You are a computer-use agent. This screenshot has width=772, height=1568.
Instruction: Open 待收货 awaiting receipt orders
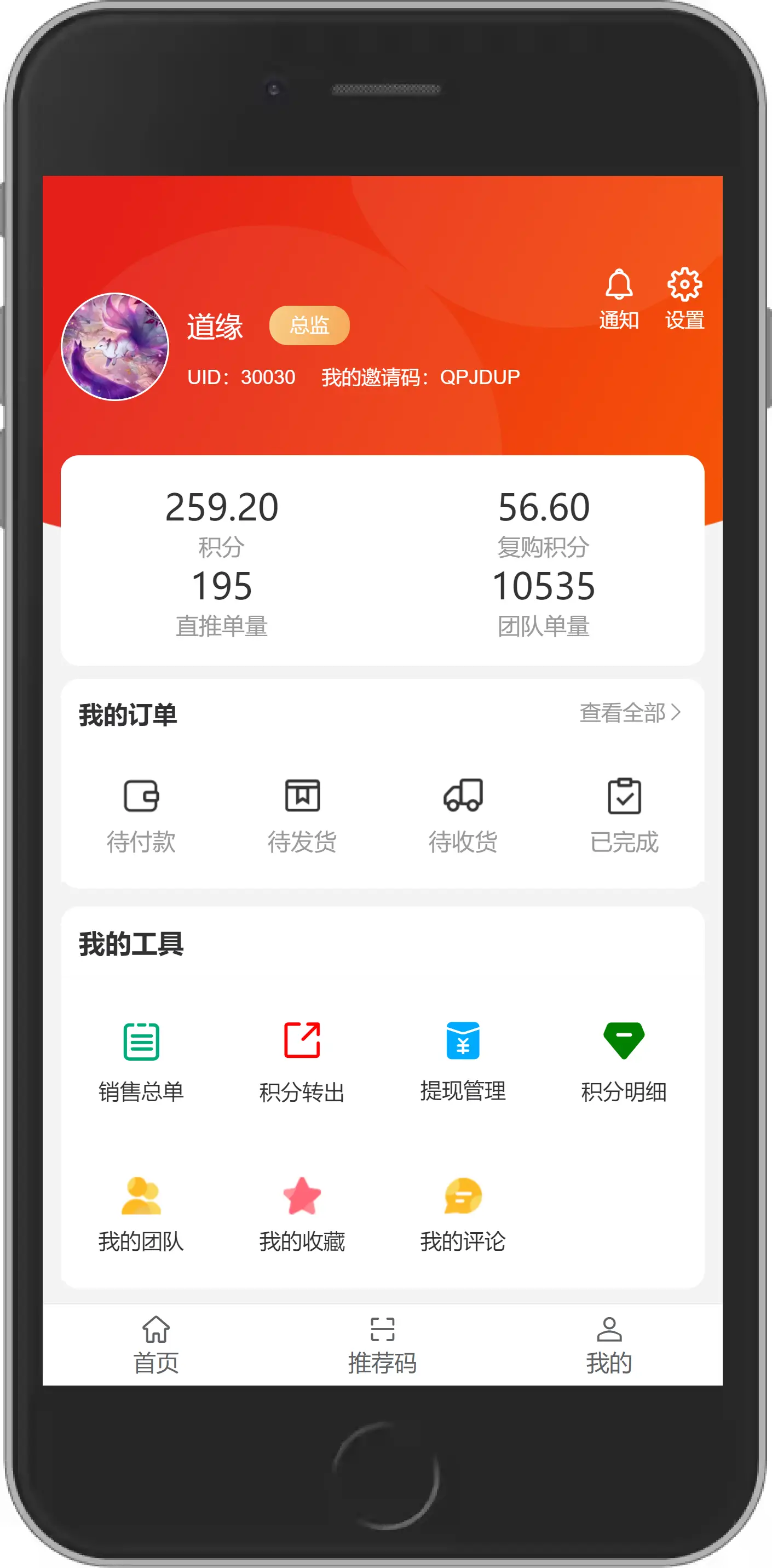click(463, 816)
